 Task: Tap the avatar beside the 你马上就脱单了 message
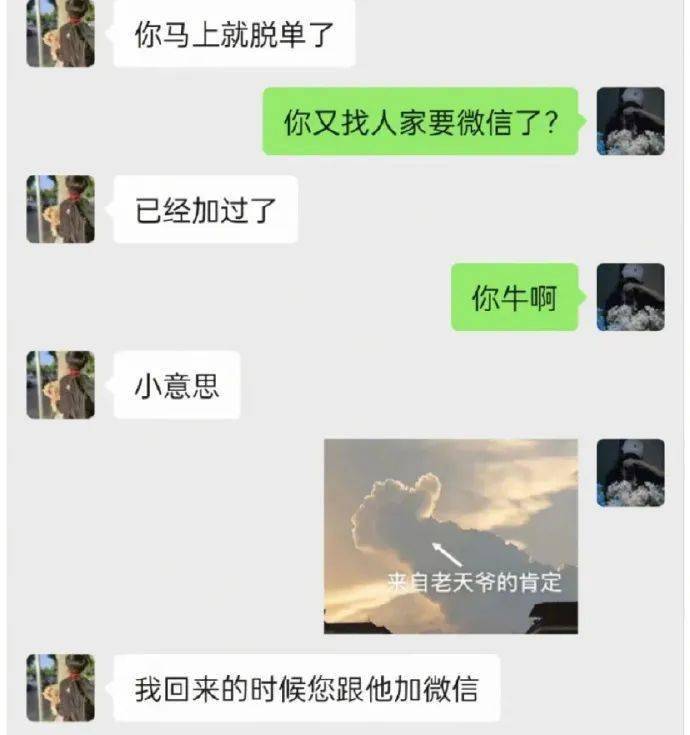point(60,35)
